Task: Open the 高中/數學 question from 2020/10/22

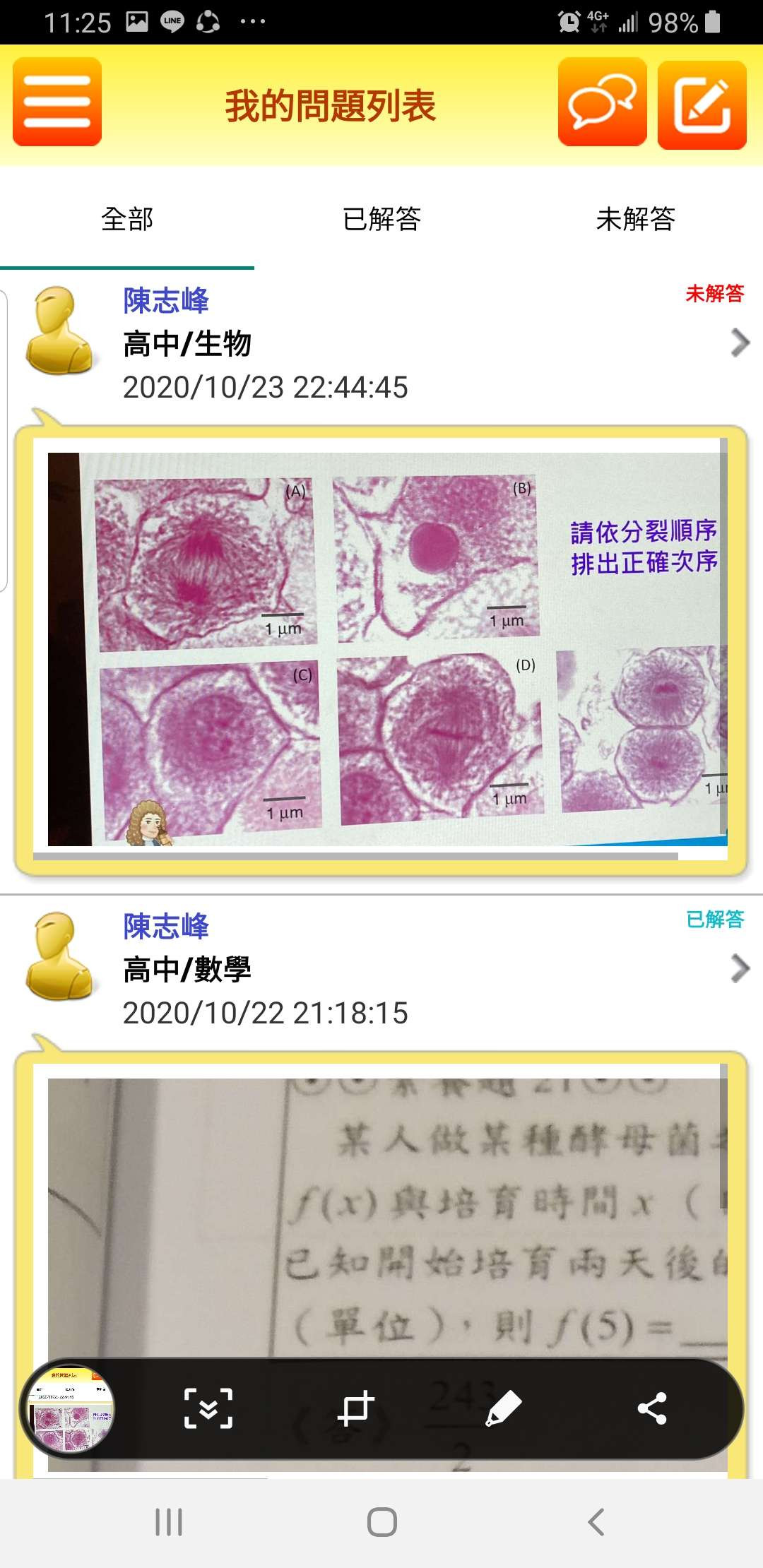Action: pyautogui.click(x=738, y=968)
